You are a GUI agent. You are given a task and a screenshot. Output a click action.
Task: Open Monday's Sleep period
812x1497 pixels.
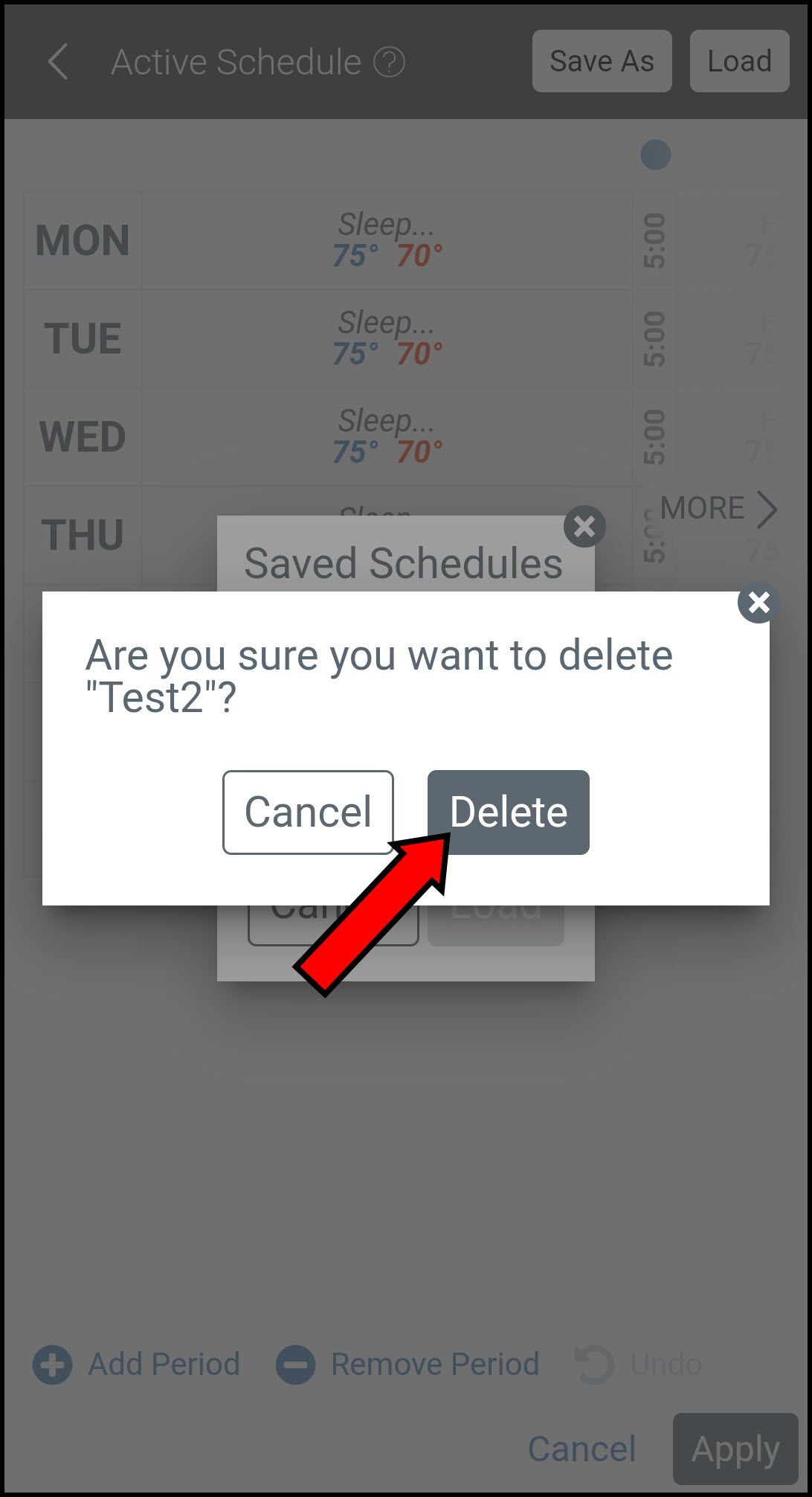pos(387,240)
